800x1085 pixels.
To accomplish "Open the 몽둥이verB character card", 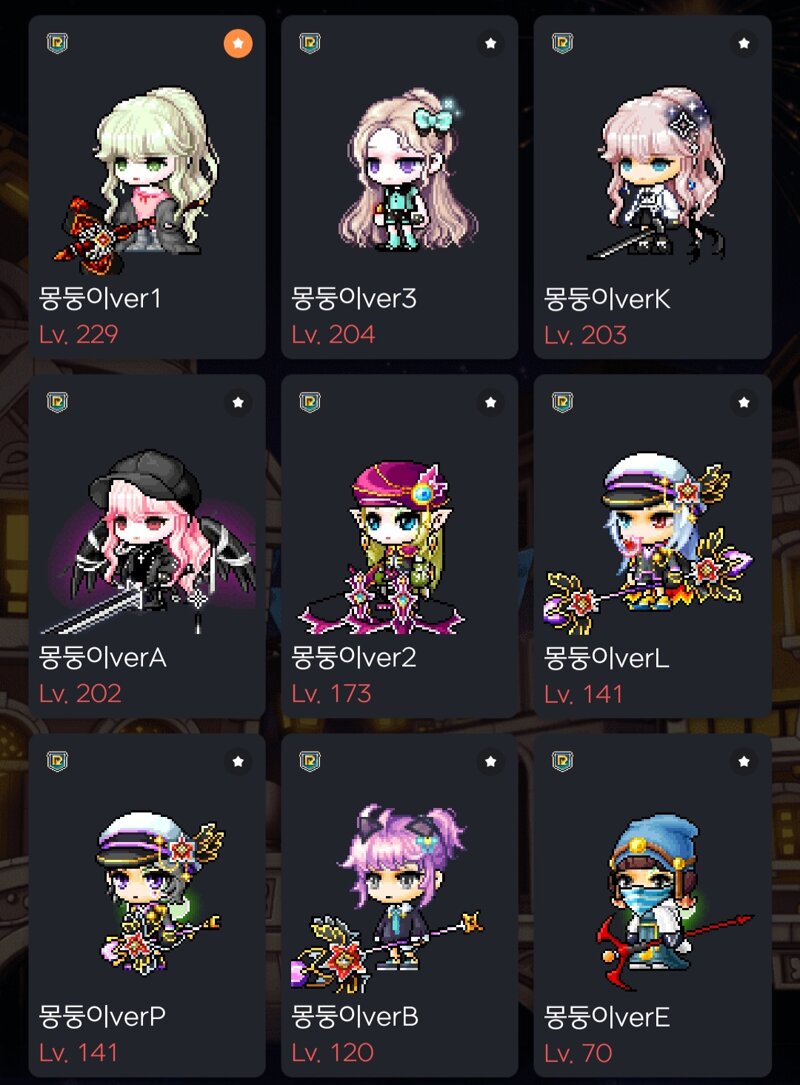I will point(399,905).
